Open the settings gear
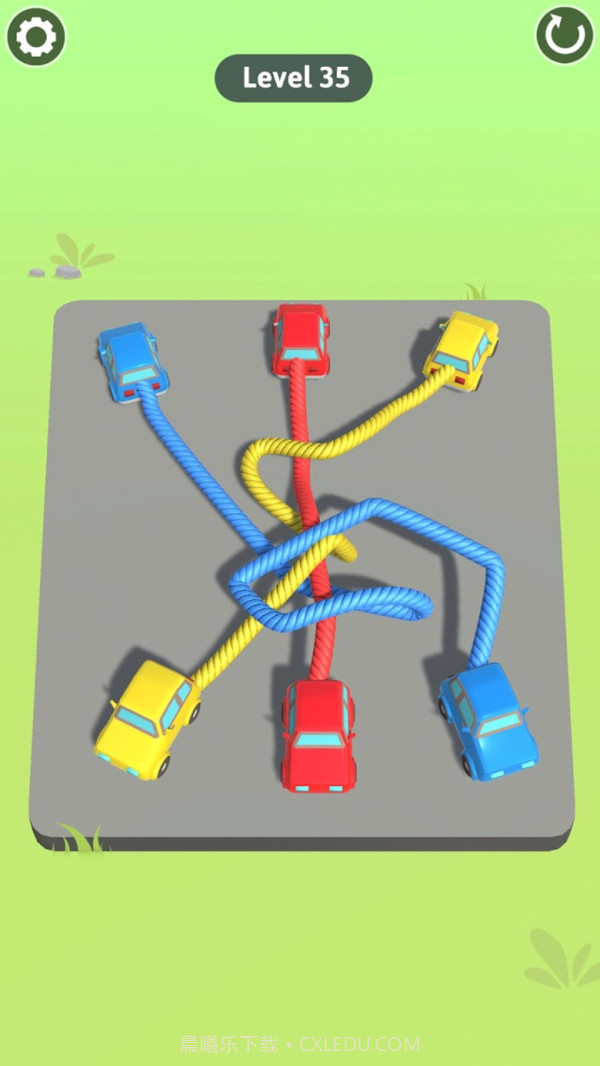 pos(37,37)
